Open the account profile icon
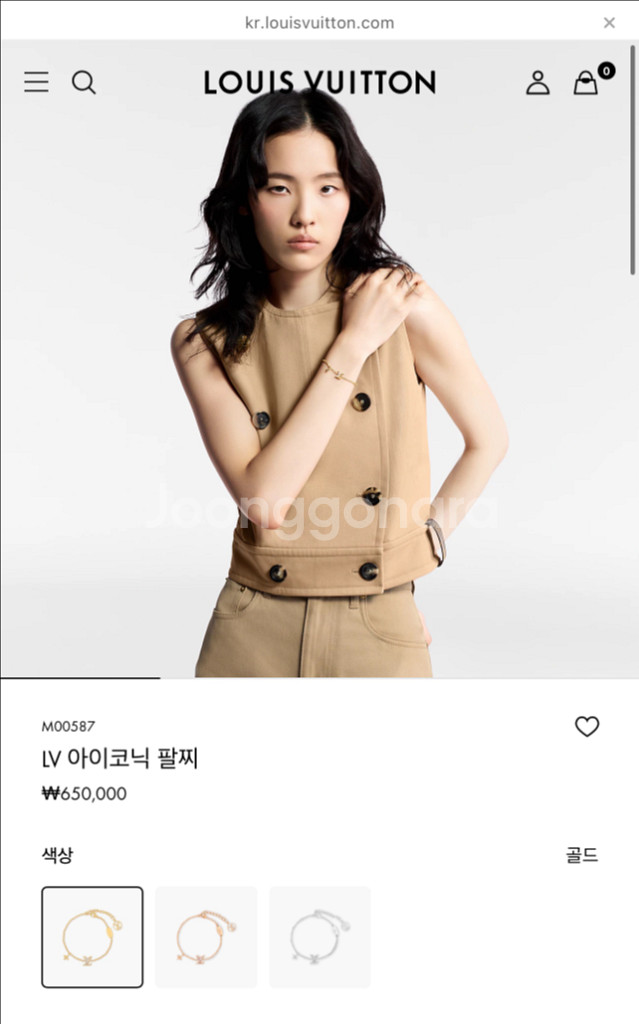 tap(538, 83)
